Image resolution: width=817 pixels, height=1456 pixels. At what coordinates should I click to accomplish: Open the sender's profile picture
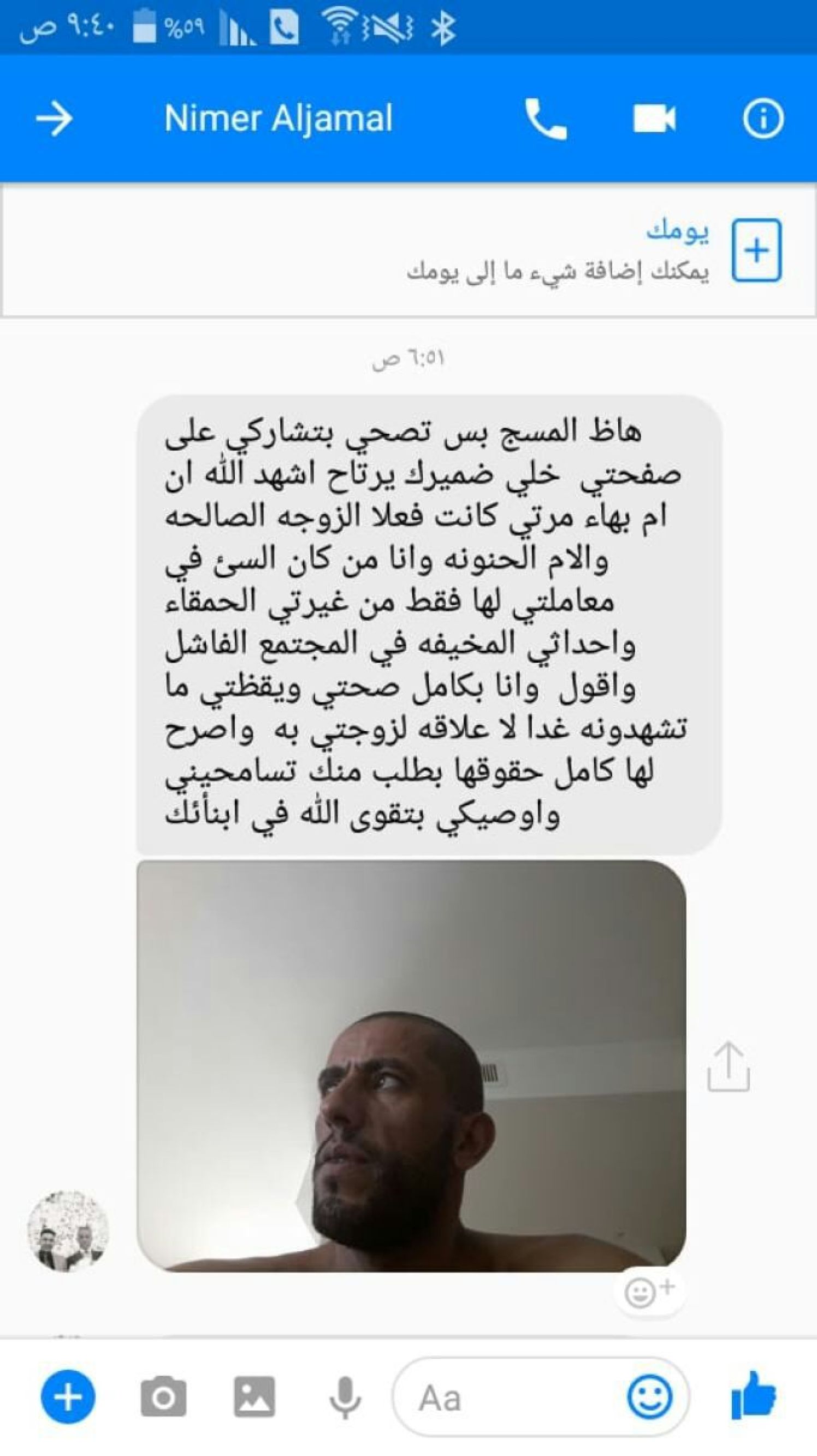68,1232
